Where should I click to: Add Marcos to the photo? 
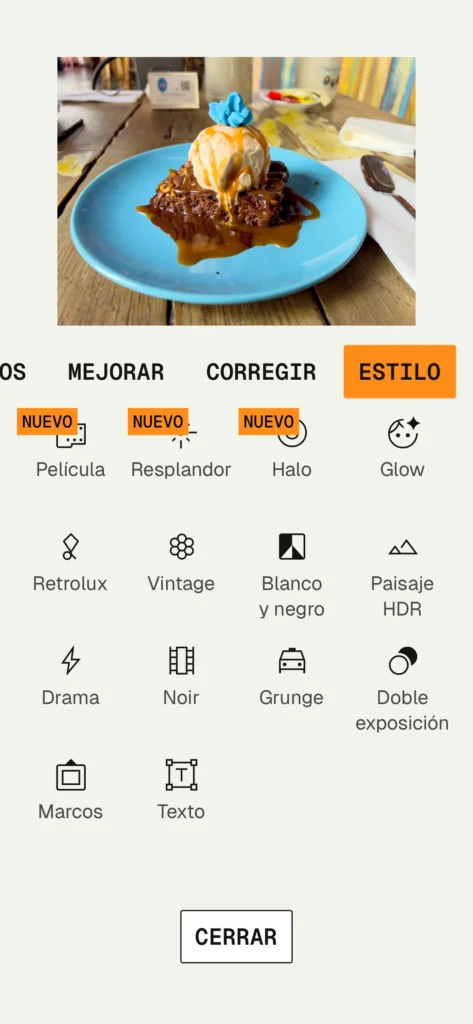pyautogui.click(x=71, y=790)
